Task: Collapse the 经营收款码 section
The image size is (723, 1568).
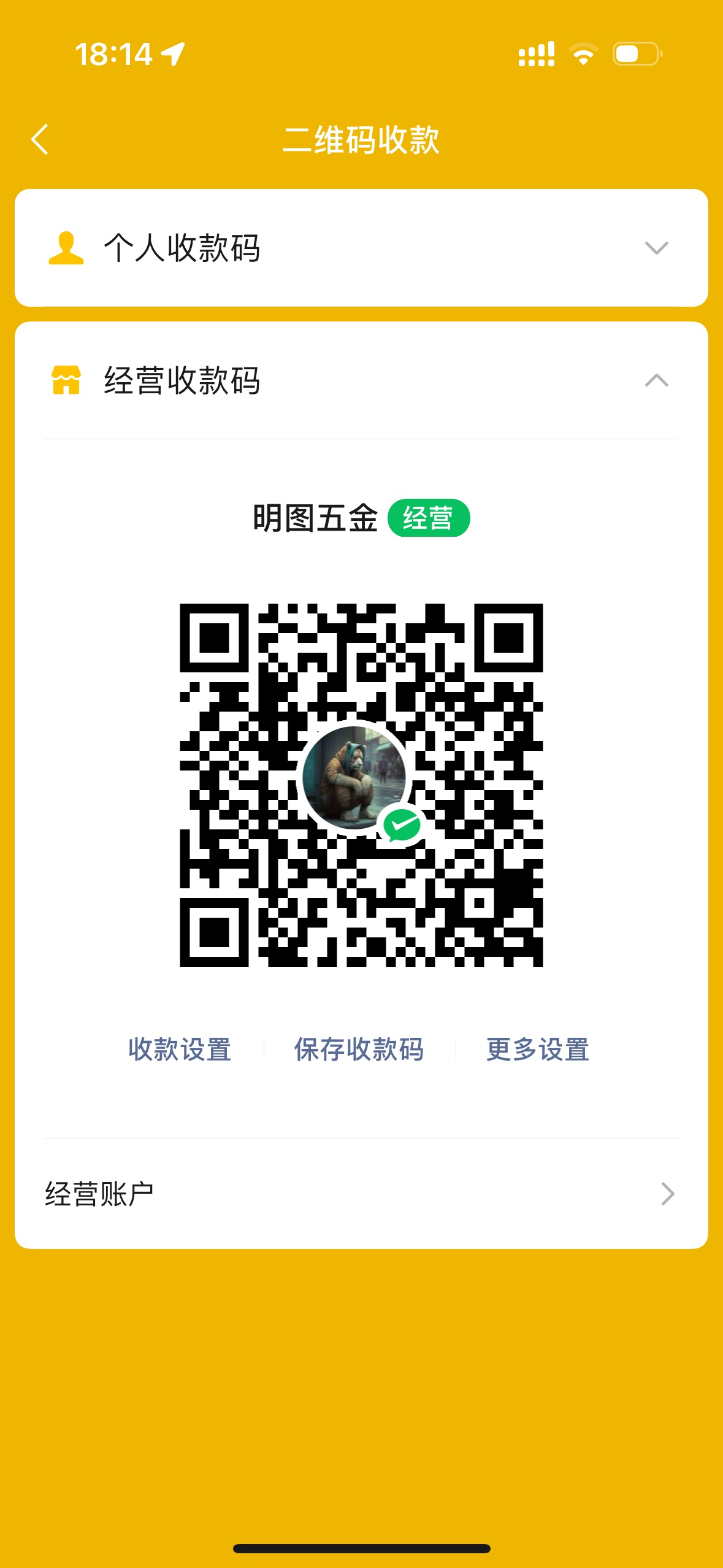Action: (x=656, y=380)
